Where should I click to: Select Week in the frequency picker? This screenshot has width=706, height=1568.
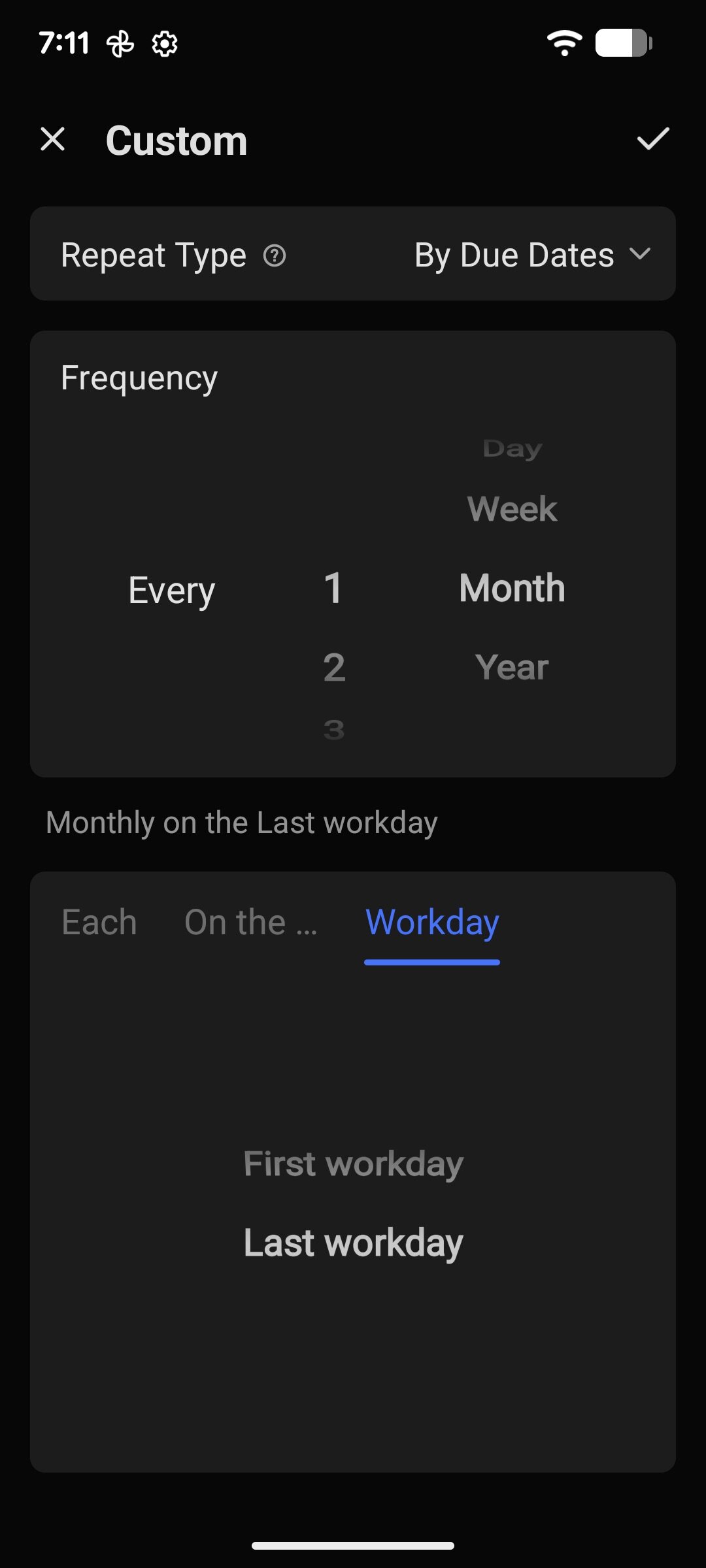[x=512, y=509]
